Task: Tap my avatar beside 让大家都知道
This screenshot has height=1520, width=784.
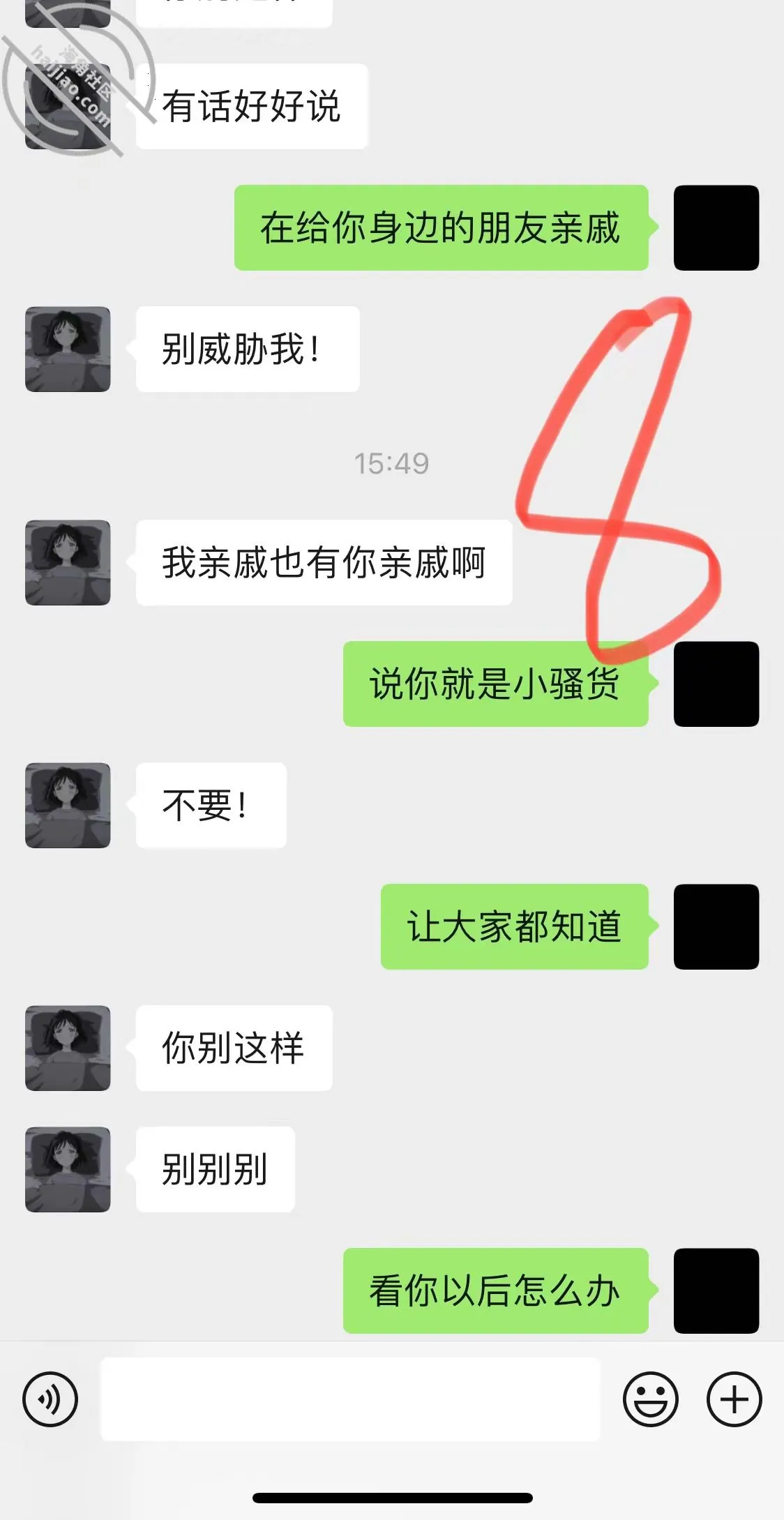Action: click(x=716, y=926)
